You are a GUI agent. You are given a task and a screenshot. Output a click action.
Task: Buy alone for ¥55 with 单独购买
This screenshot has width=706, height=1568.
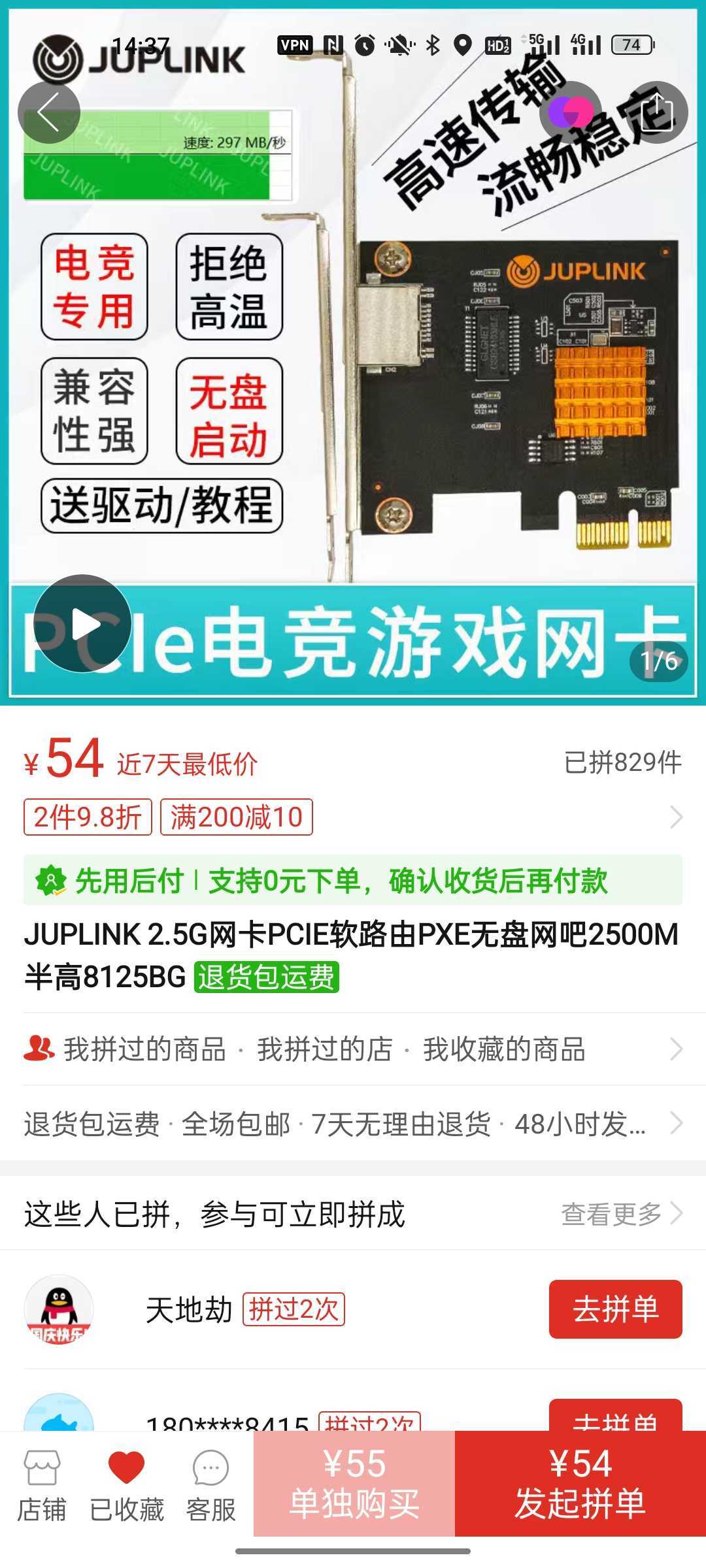354,1483
